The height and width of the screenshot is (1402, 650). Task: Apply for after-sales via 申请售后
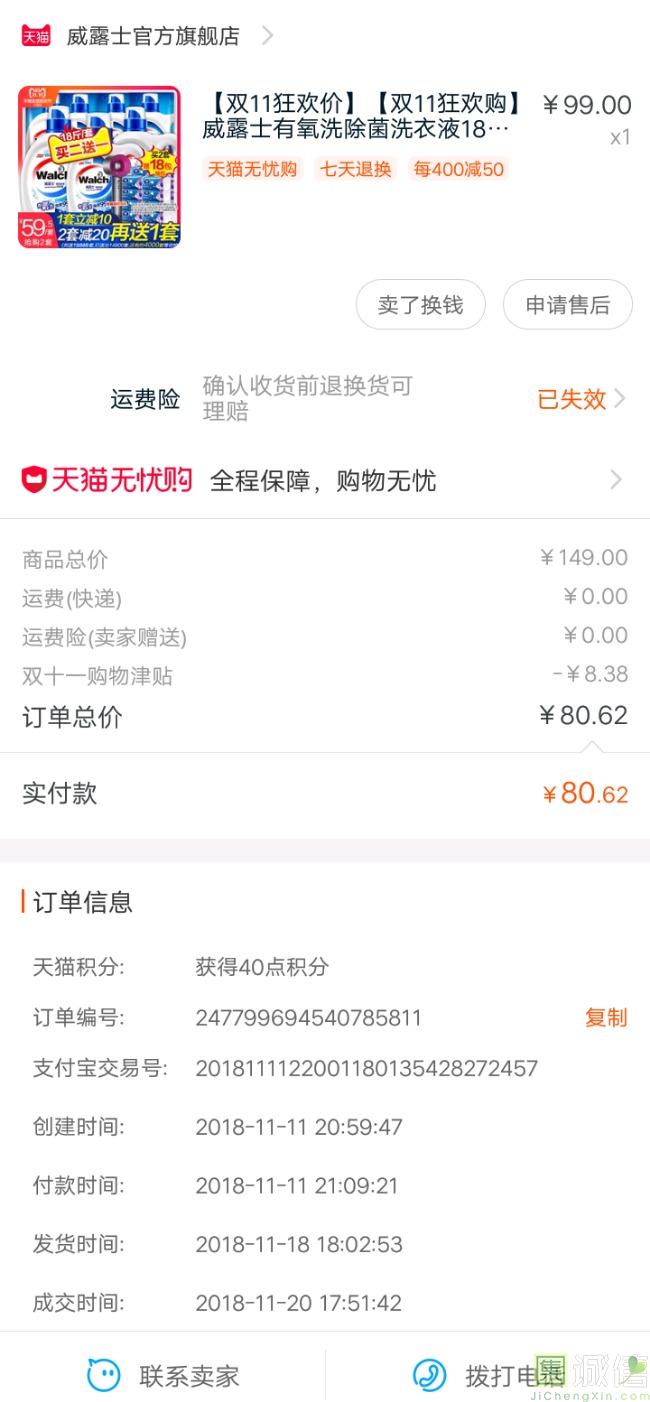coord(567,305)
